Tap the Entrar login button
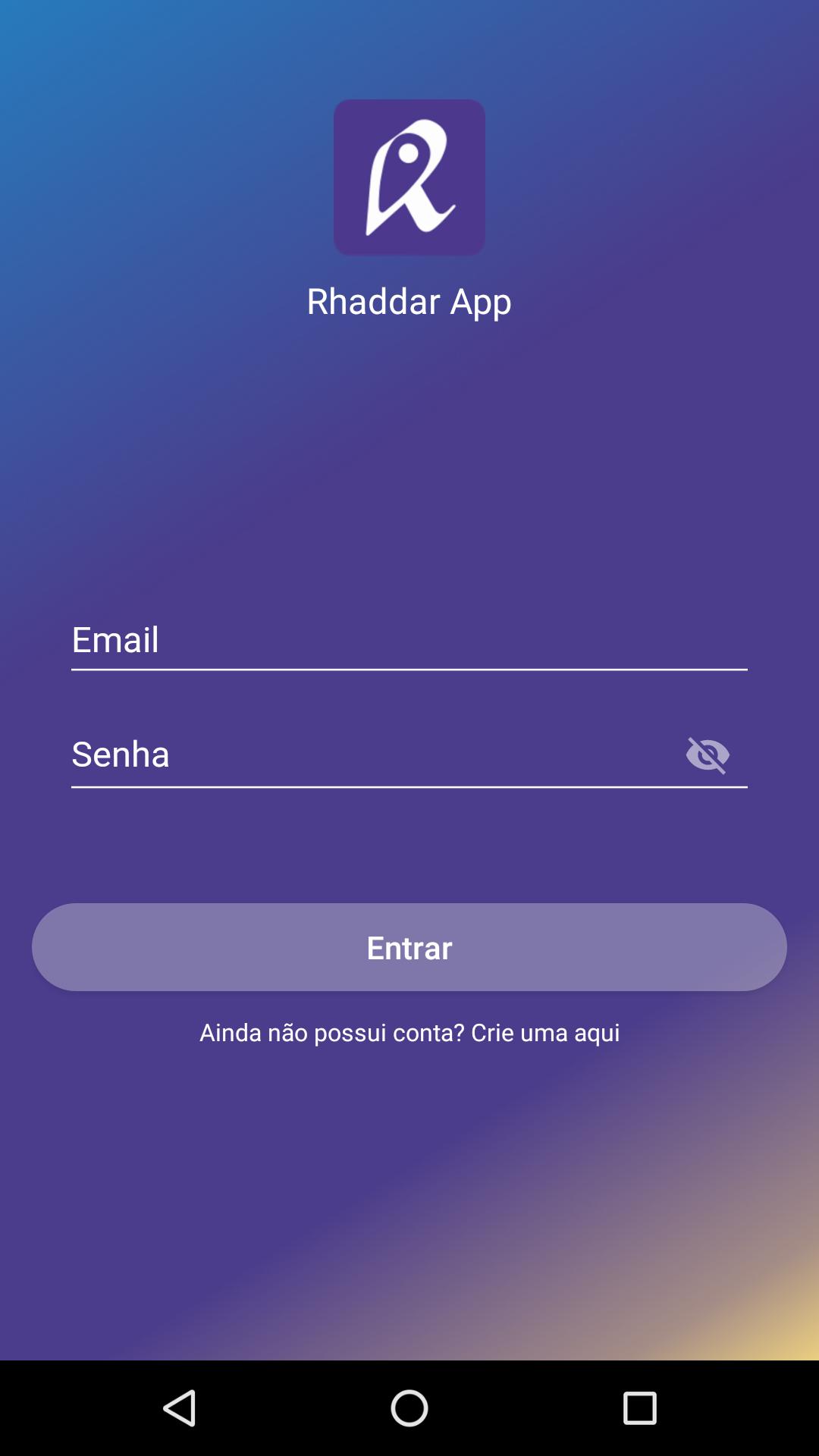This screenshot has height=1456, width=819. (409, 947)
